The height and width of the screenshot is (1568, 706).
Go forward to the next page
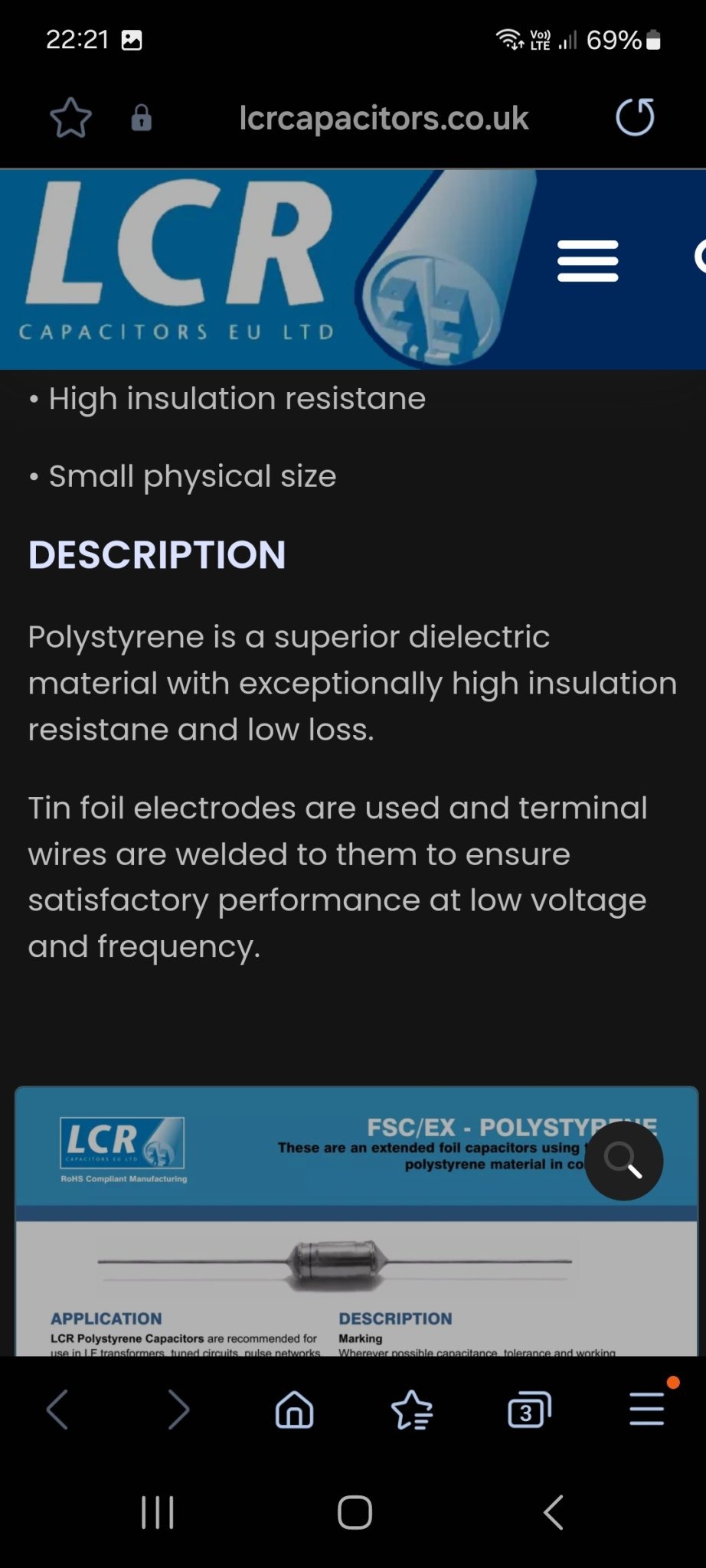tap(178, 1410)
